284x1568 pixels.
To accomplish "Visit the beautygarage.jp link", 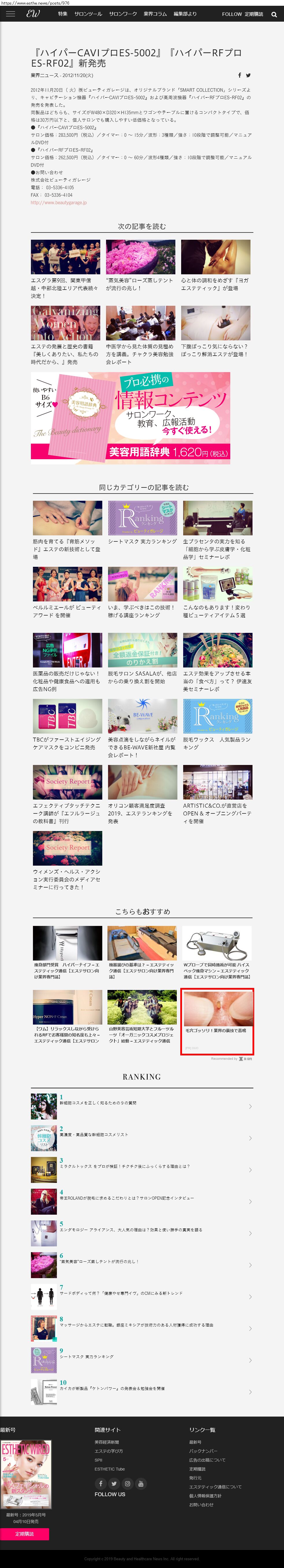I will tap(59, 203).
